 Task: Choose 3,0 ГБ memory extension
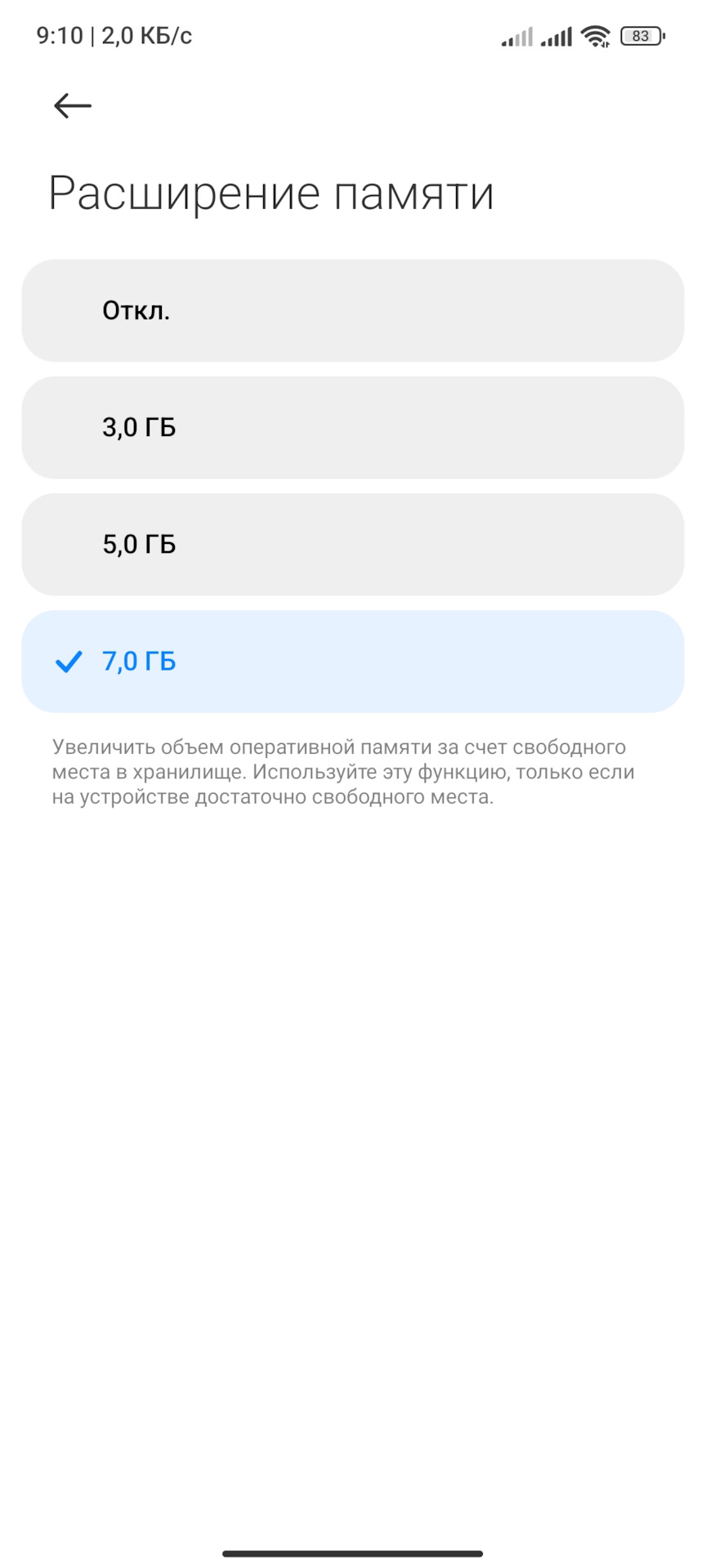[x=352, y=428]
